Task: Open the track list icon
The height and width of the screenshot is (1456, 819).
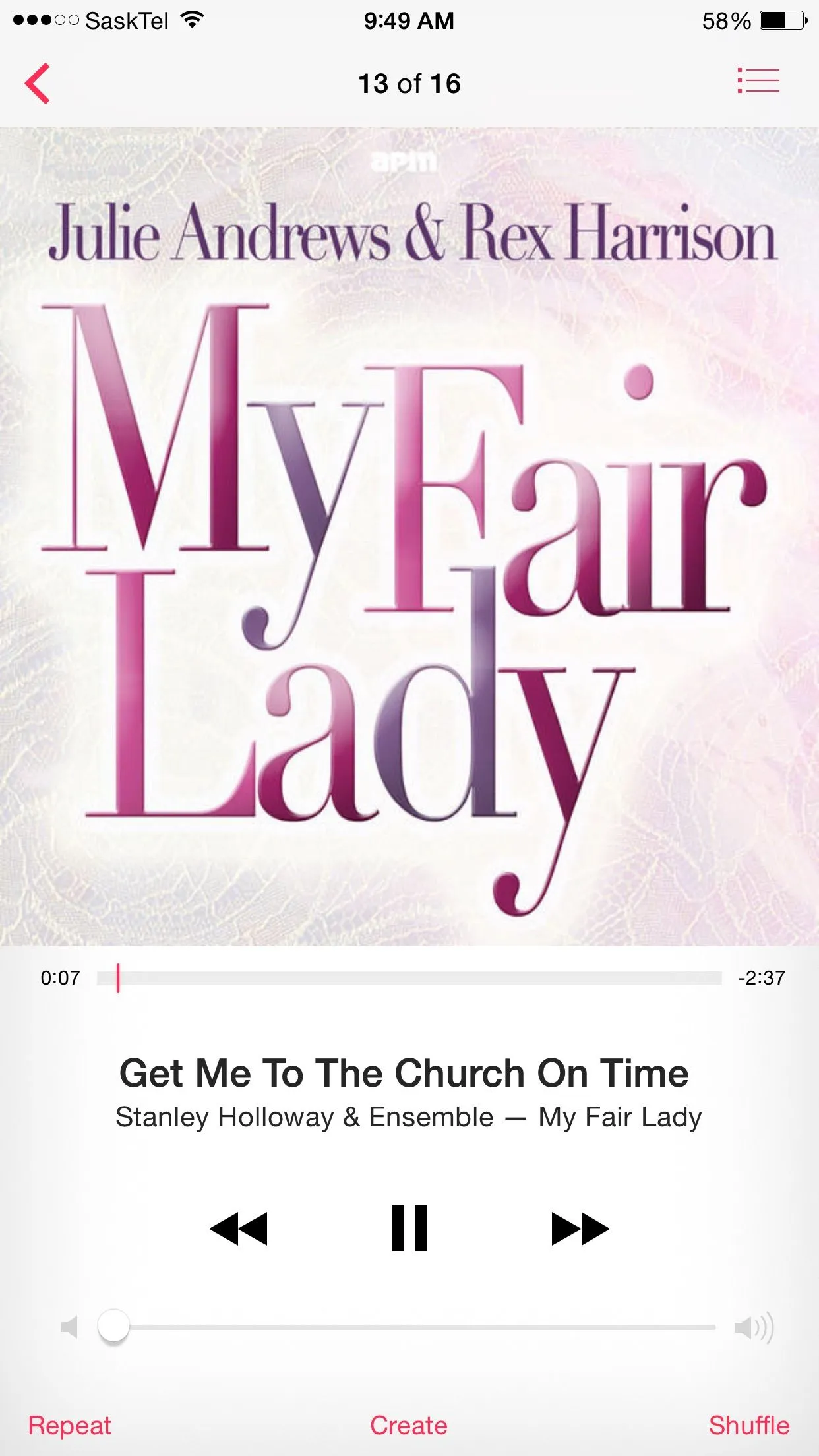Action: (758, 81)
